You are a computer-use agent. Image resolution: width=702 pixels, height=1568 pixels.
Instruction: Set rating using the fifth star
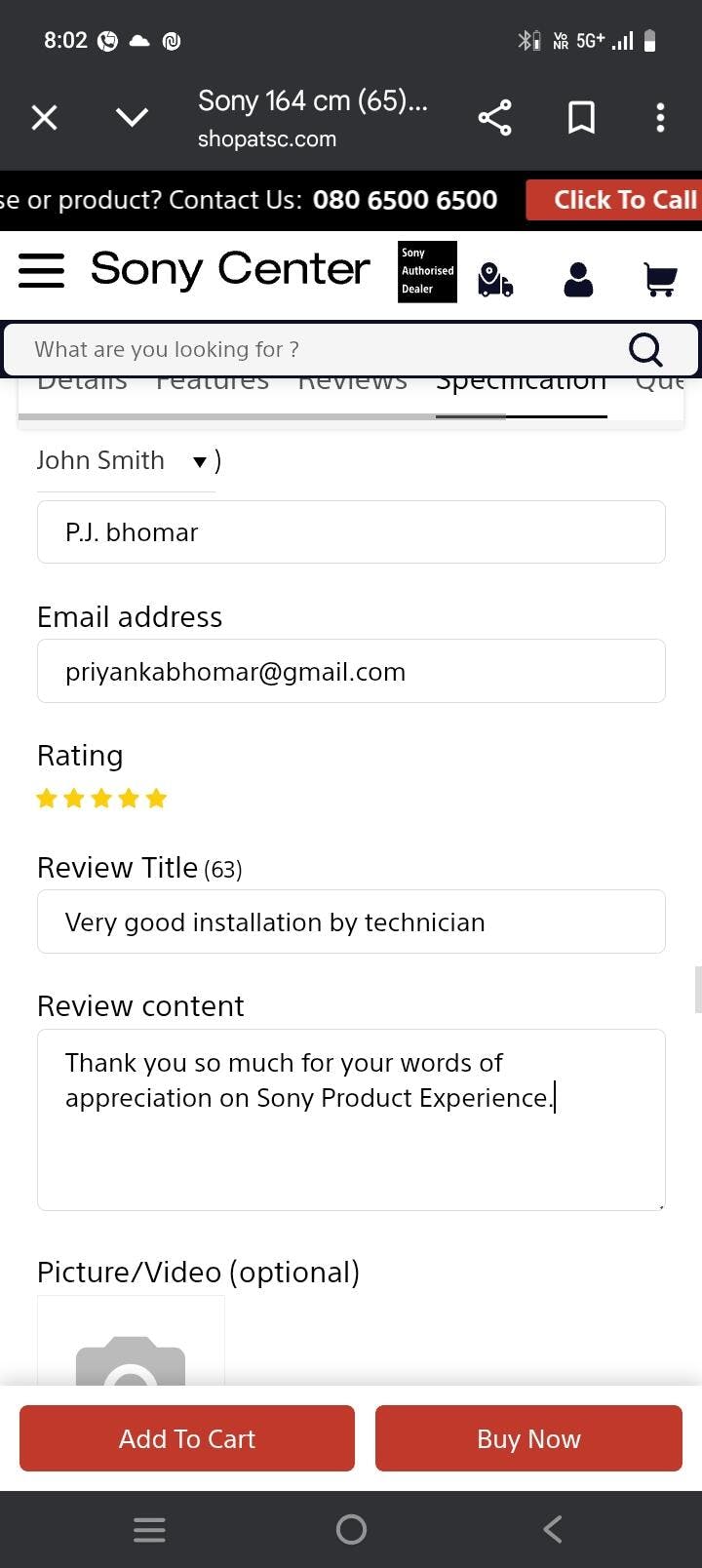[x=156, y=800]
